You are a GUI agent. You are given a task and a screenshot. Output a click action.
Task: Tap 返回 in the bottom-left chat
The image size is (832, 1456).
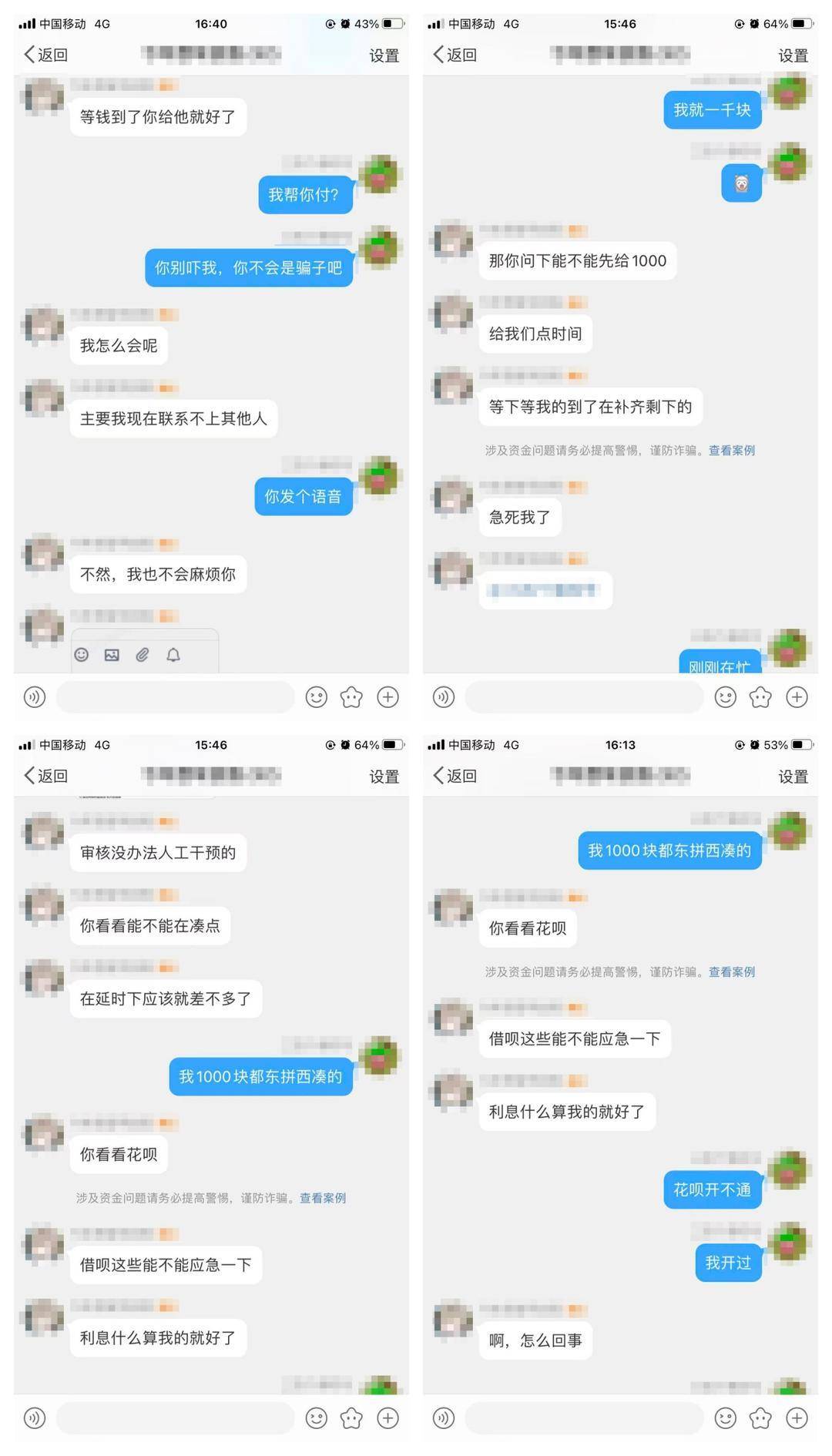click(x=44, y=776)
